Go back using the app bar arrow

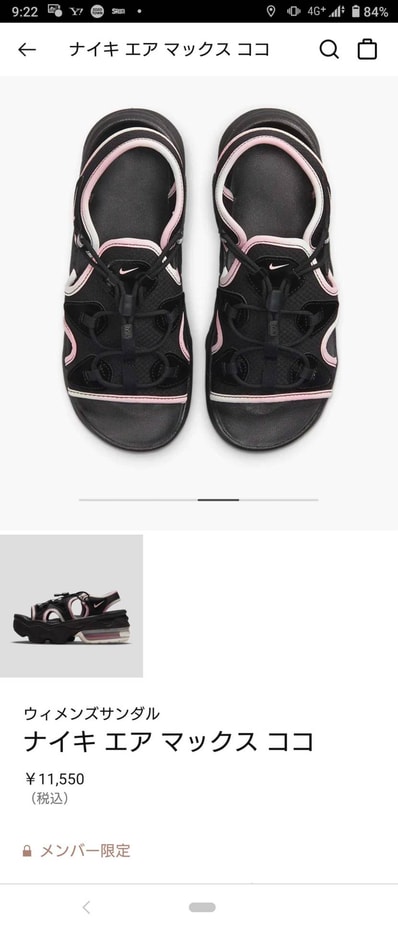coord(27,50)
